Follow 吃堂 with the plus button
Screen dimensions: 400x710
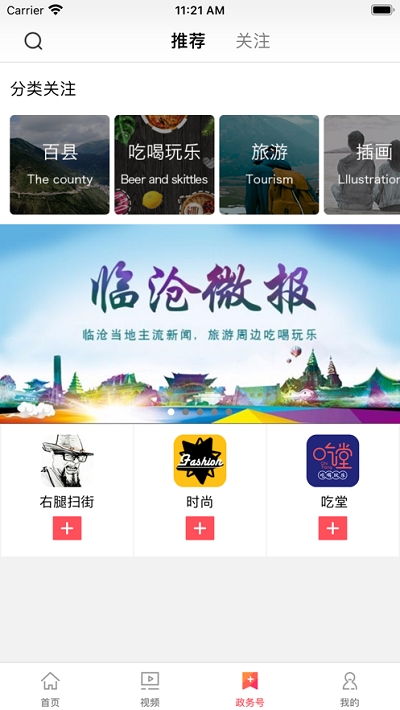[333, 528]
